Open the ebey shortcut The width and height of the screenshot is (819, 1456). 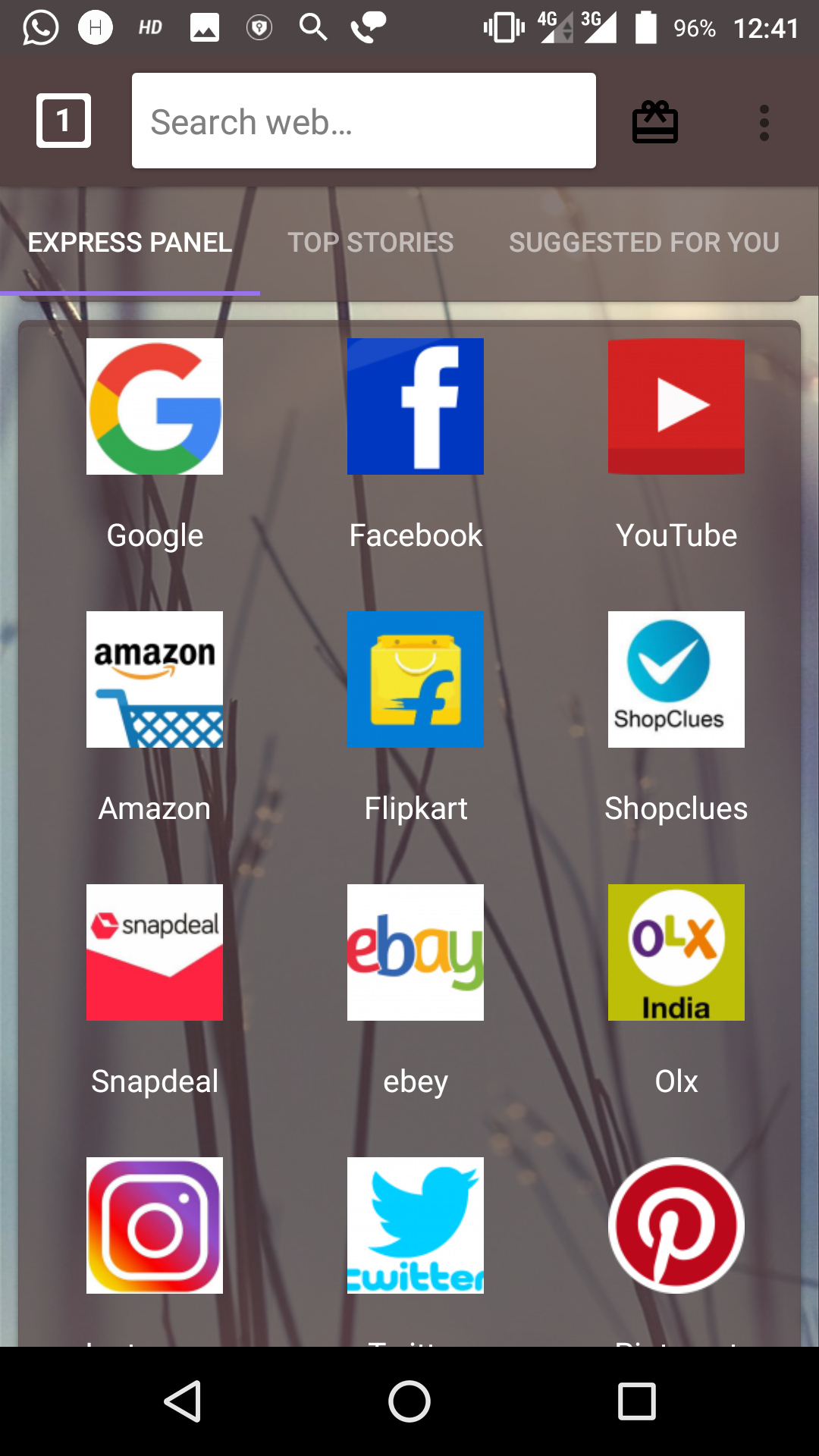(415, 952)
